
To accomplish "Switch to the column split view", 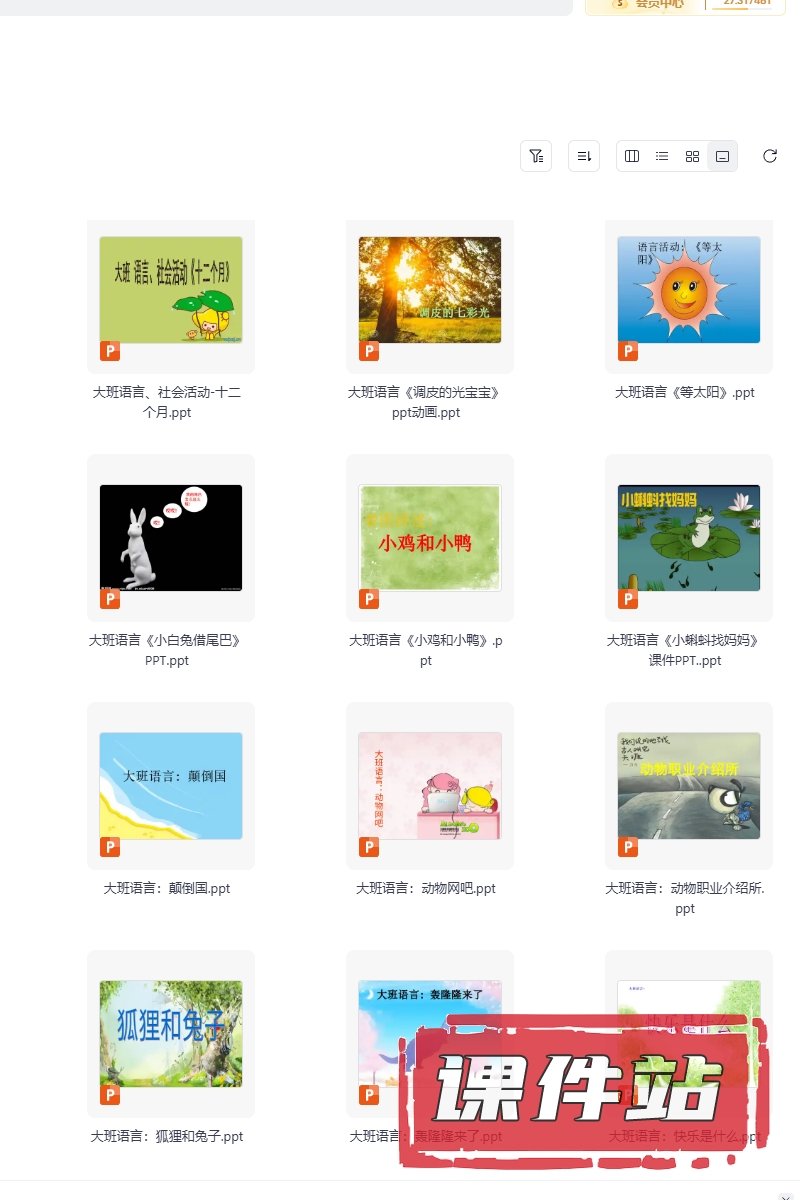I will point(632,156).
